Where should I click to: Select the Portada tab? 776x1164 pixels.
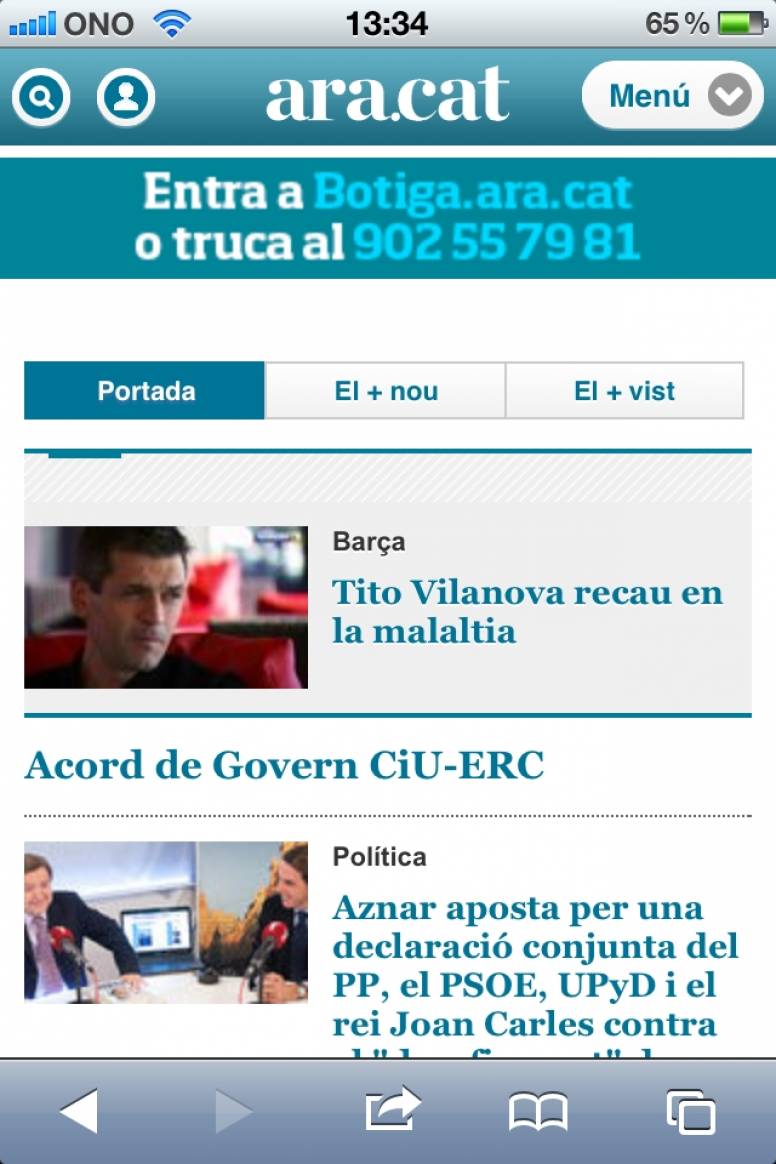point(145,391)
